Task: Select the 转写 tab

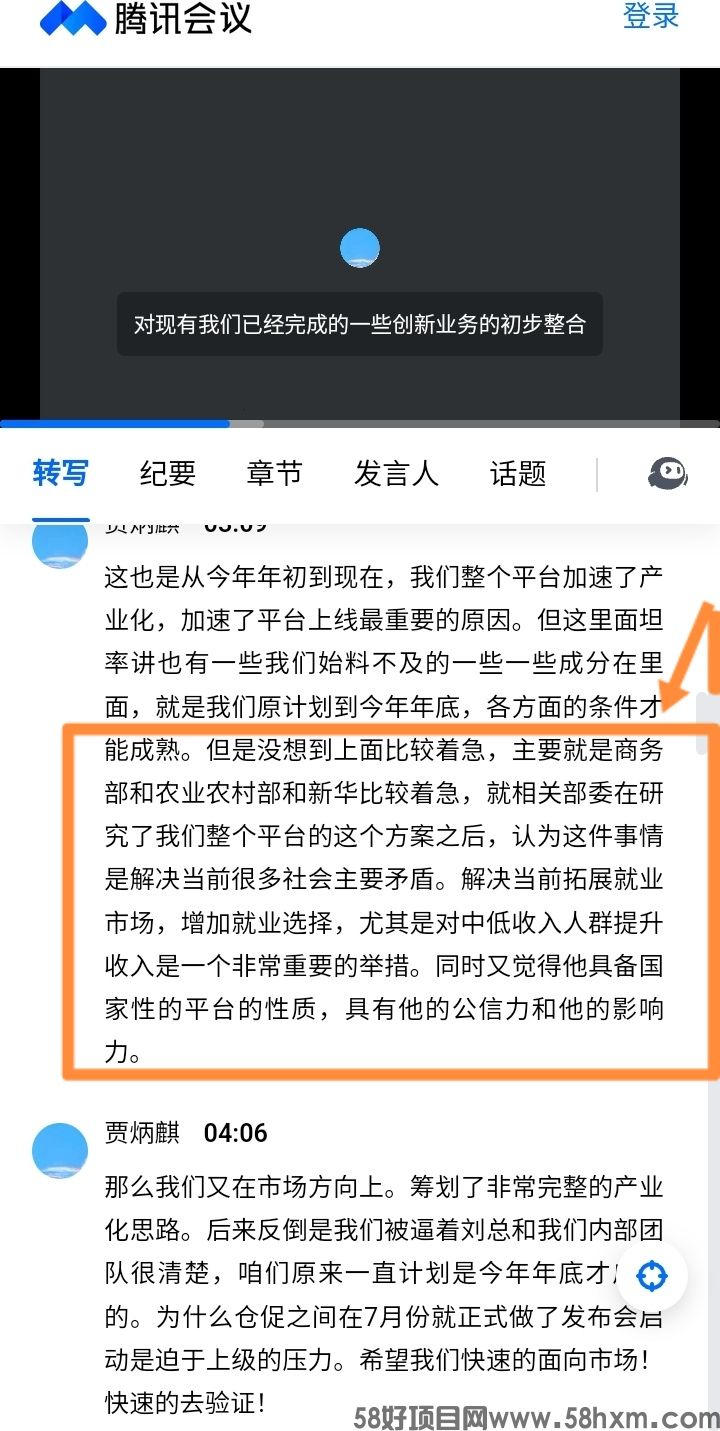Action: tap(60, 473)
